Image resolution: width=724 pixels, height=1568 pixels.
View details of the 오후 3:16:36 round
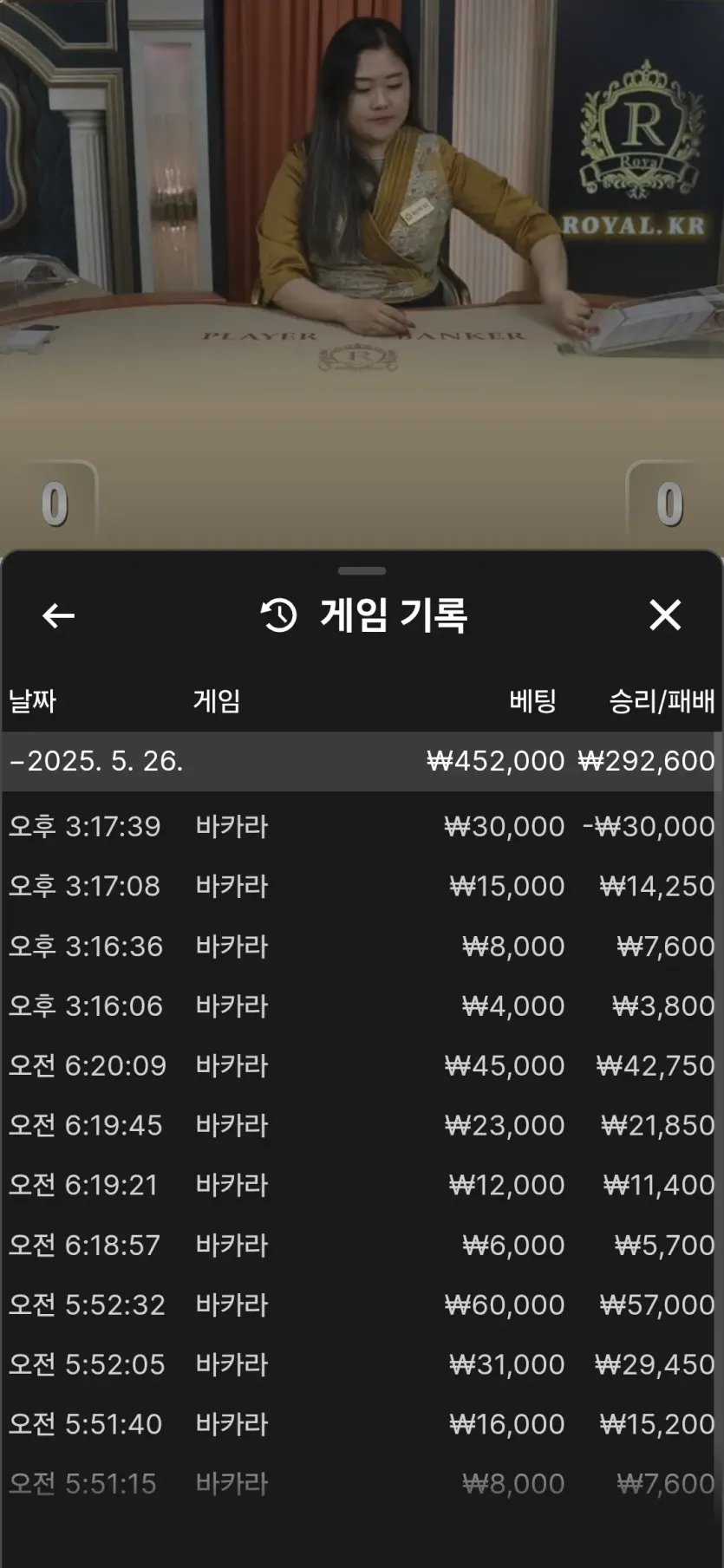[x=362, y=946]
